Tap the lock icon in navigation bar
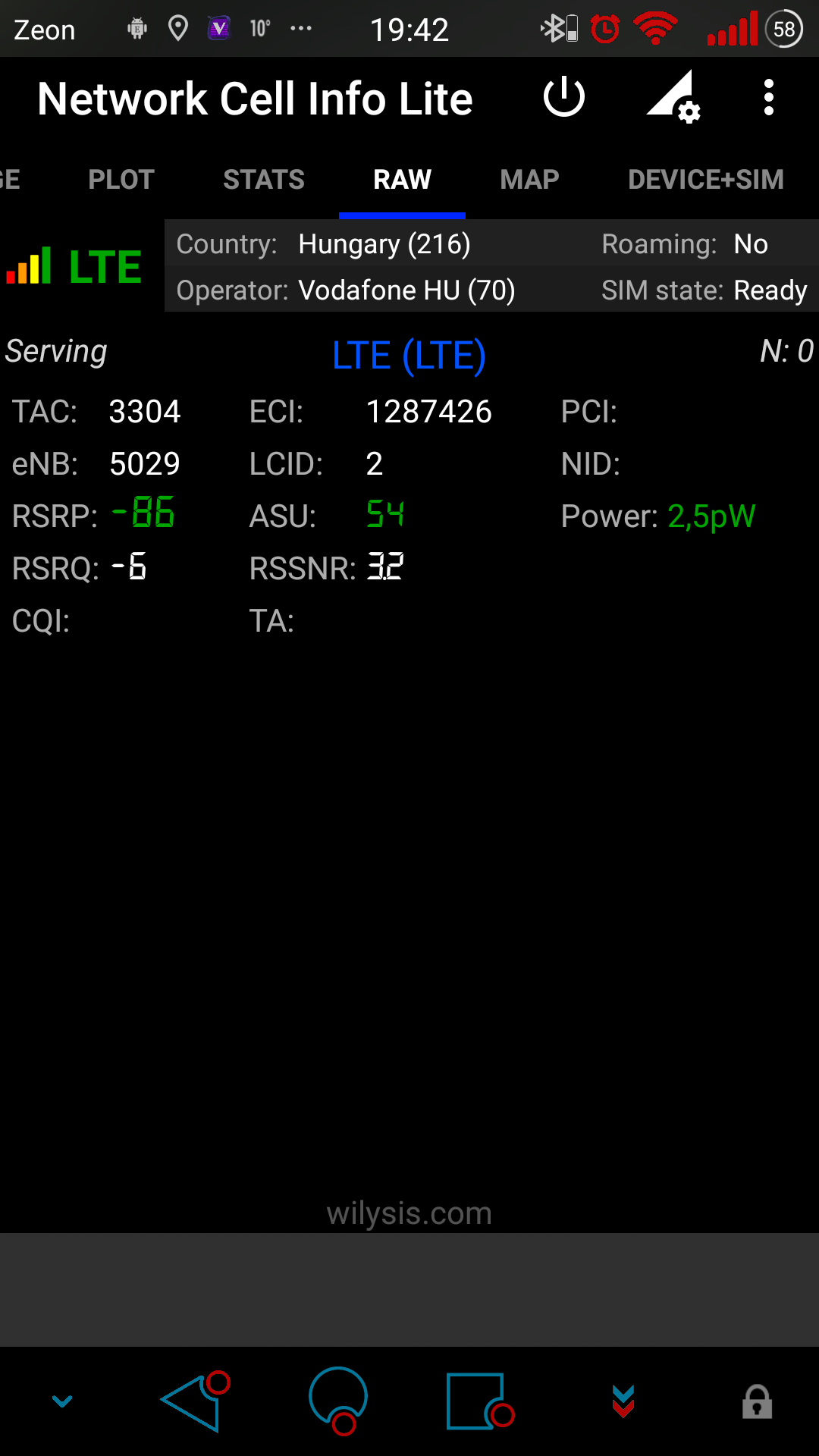819x1456 pixels. pyautogui.click(x=757, y=1401)
